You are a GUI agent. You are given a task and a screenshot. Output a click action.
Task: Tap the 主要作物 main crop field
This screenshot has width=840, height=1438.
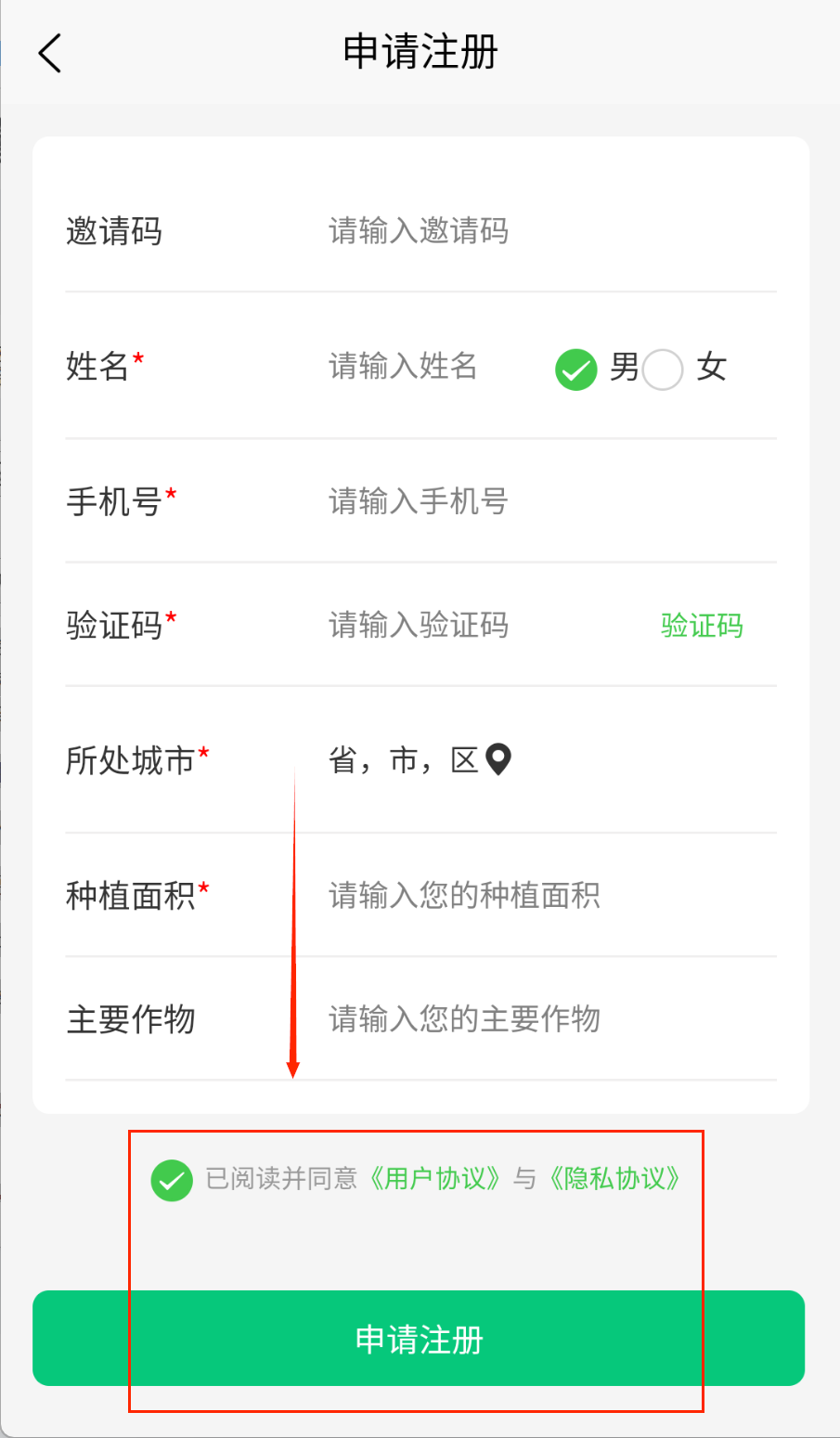tap(464, 1018)
